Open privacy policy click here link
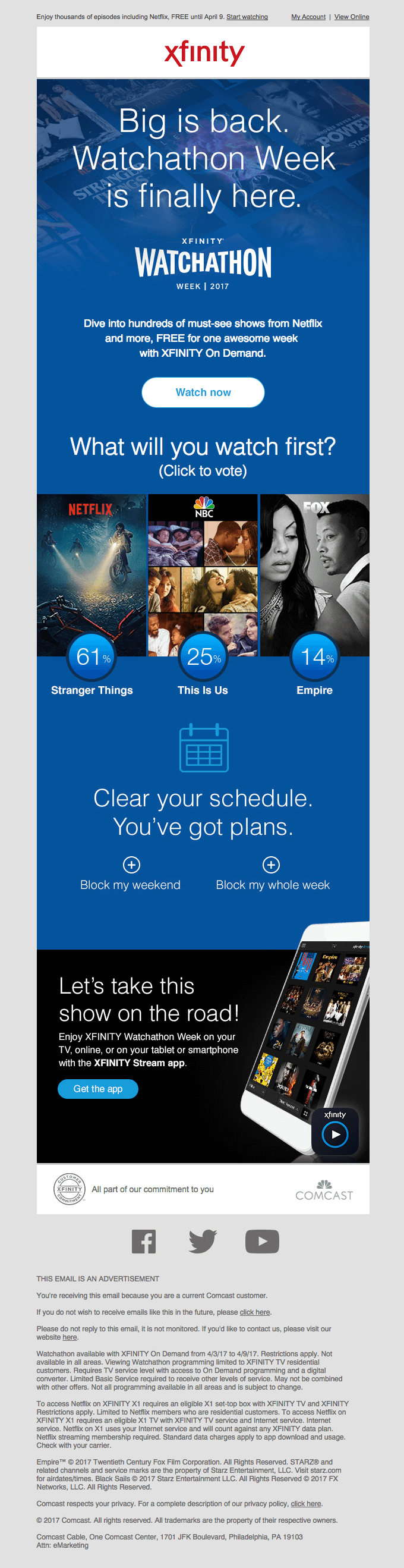Image resolution: width=404 pixels, height=1568 pixels. pyautogui.click(x=305, y=1503)
